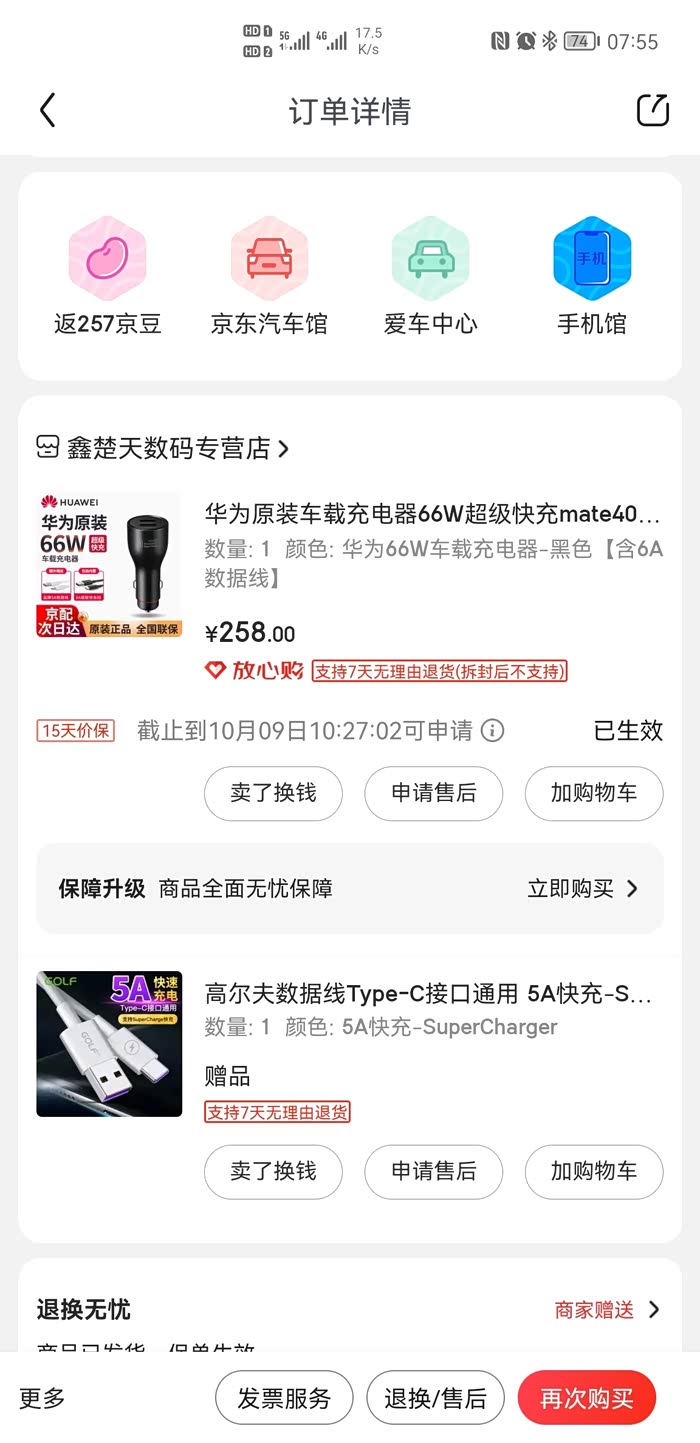The image size is (700, 1443).
Task: Open the 返257京豆 shortcut
Action: (x=107, y=276)
